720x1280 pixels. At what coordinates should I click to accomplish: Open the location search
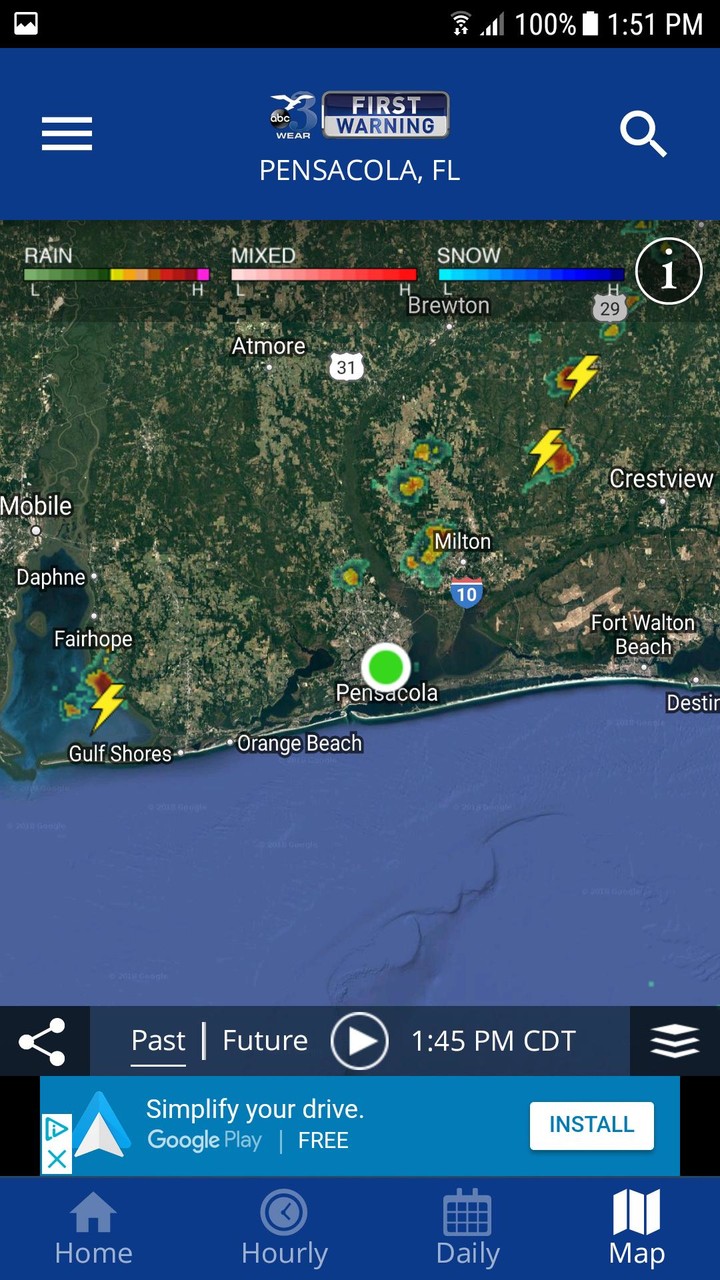[x=643, y=134]
